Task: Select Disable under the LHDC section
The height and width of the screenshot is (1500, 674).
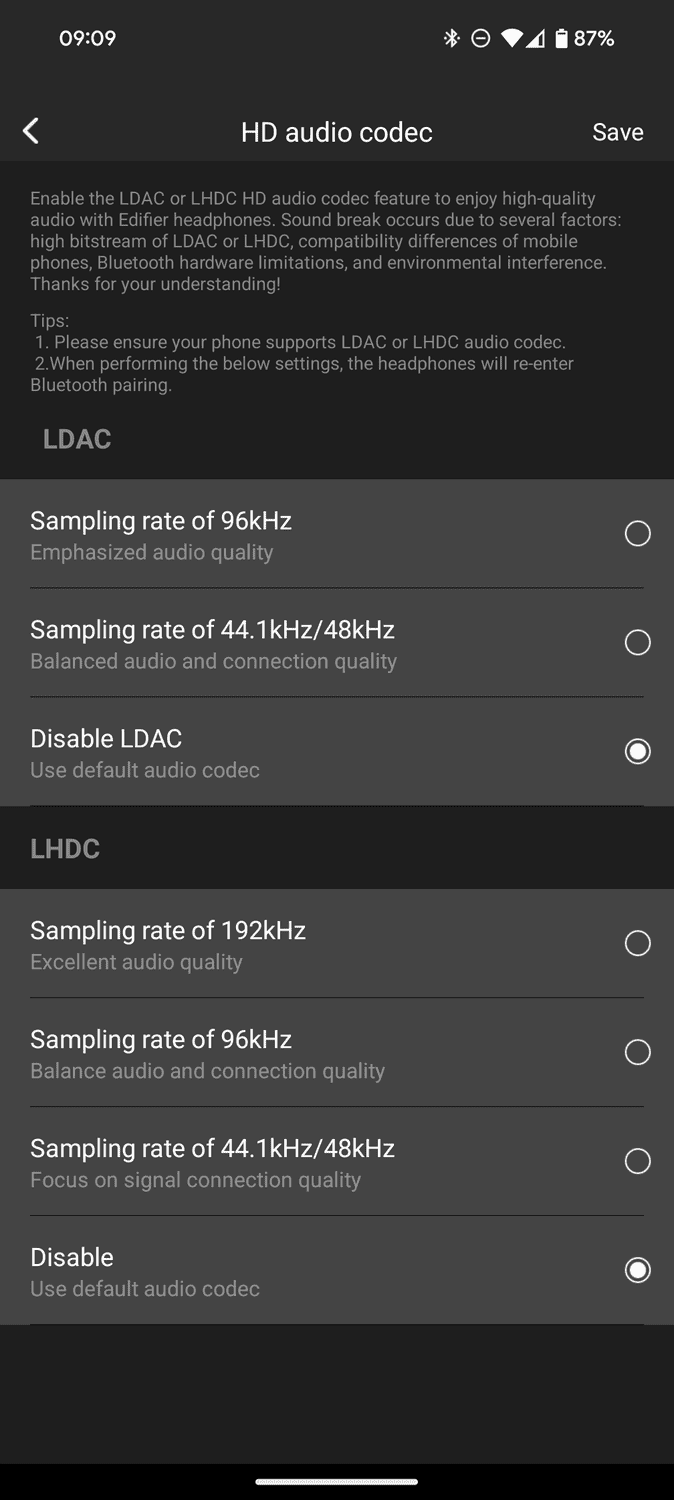Action: tap(637, 1270)
